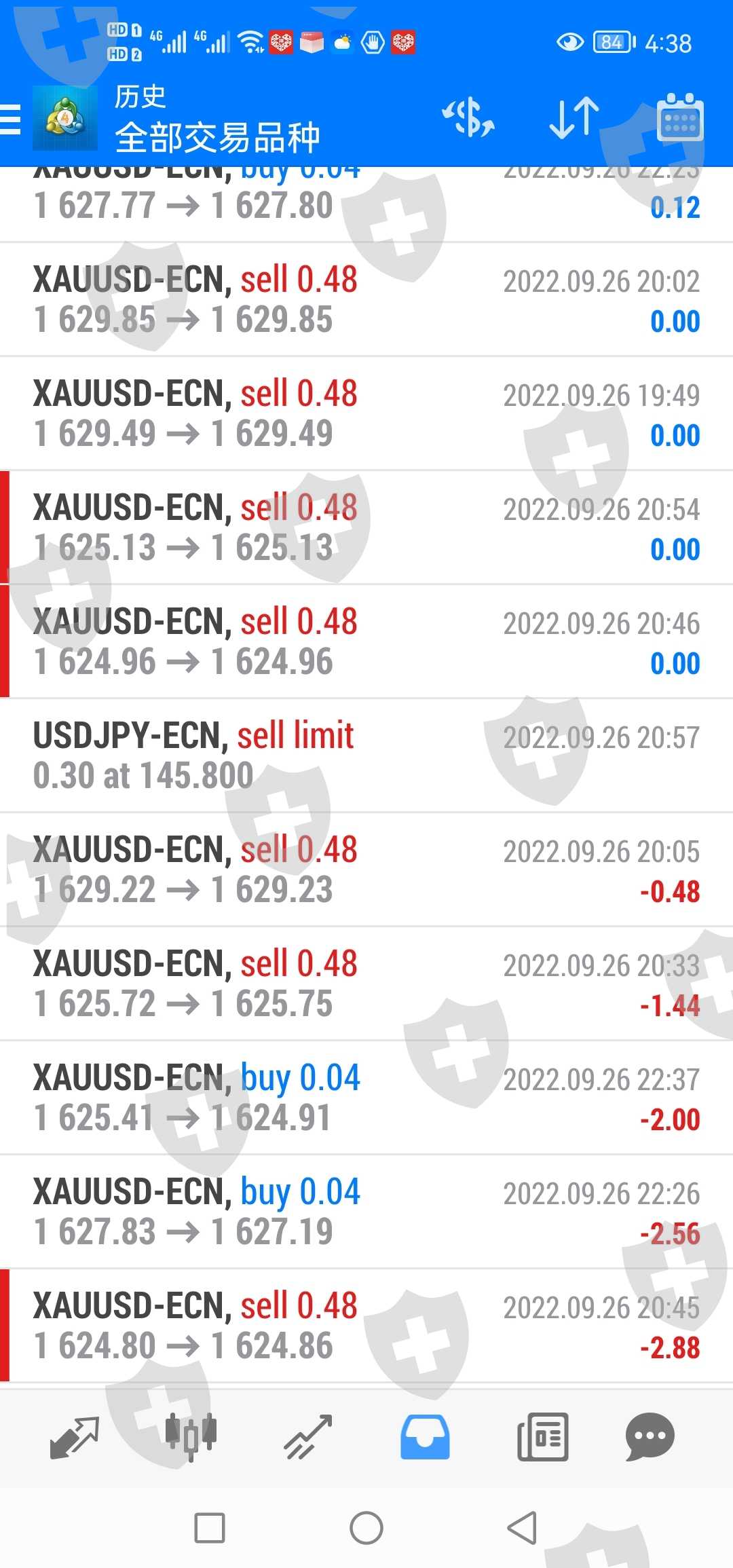Switch to the chat Messages tab
This screenshot has height=1568, width=733.
point(650,1437)
